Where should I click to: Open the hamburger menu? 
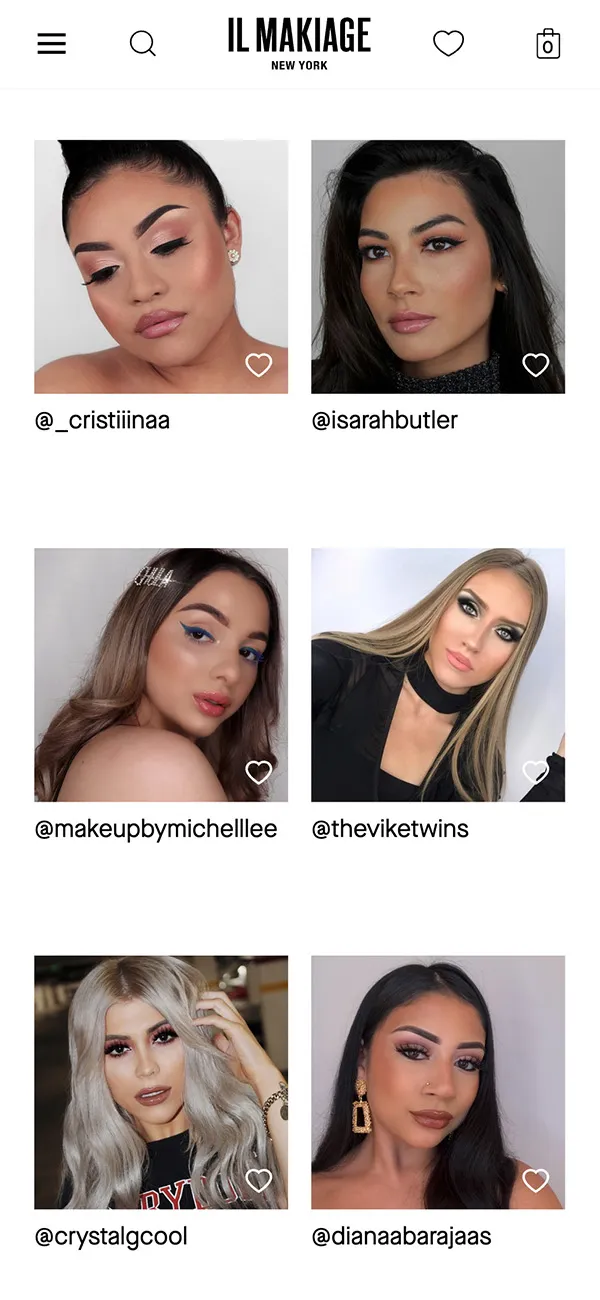52,44
